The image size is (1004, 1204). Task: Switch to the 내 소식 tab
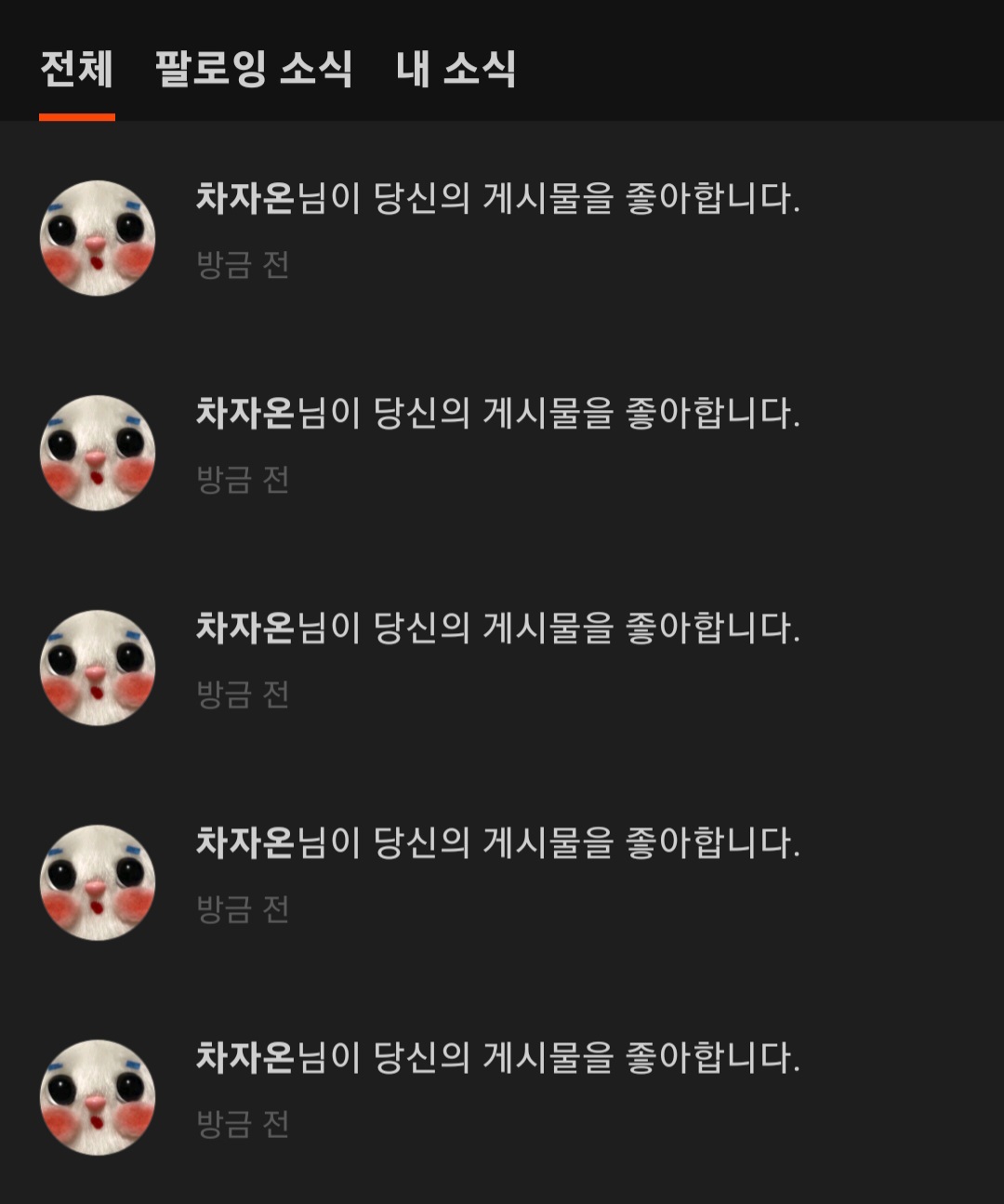pyautogui.click(x=456, y=69)
